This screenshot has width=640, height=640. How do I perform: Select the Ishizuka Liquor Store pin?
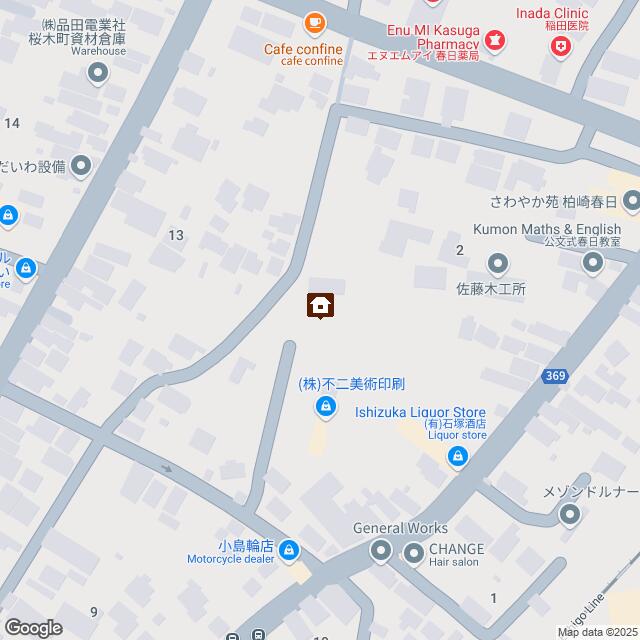click(x=457, y=458)
